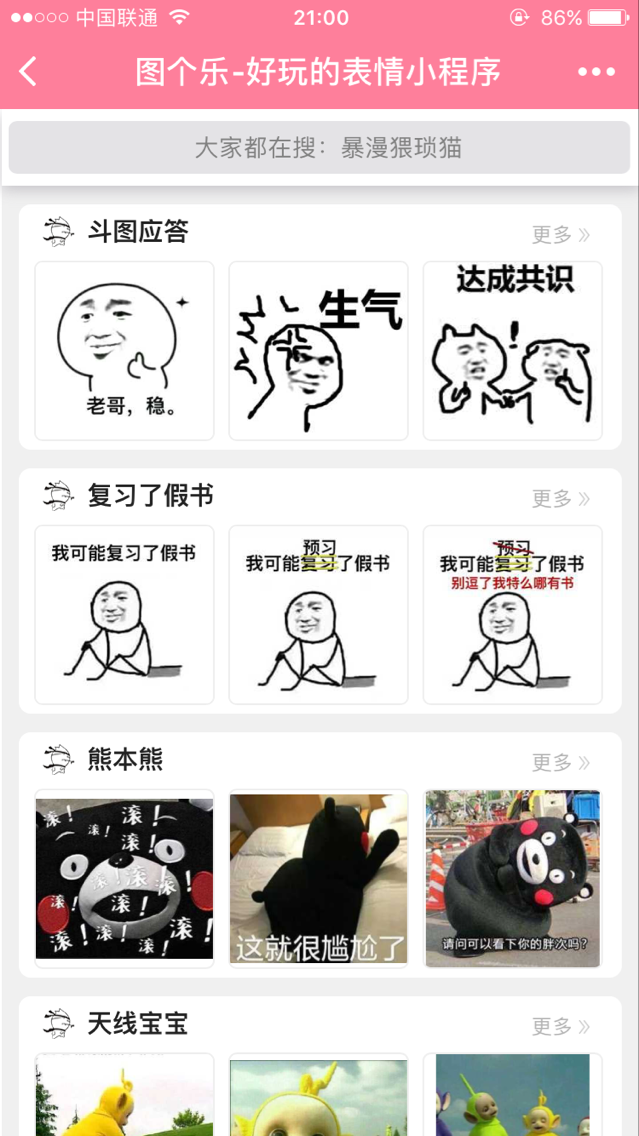Open the 我可能复习了假书 meme

click(125, 615)
